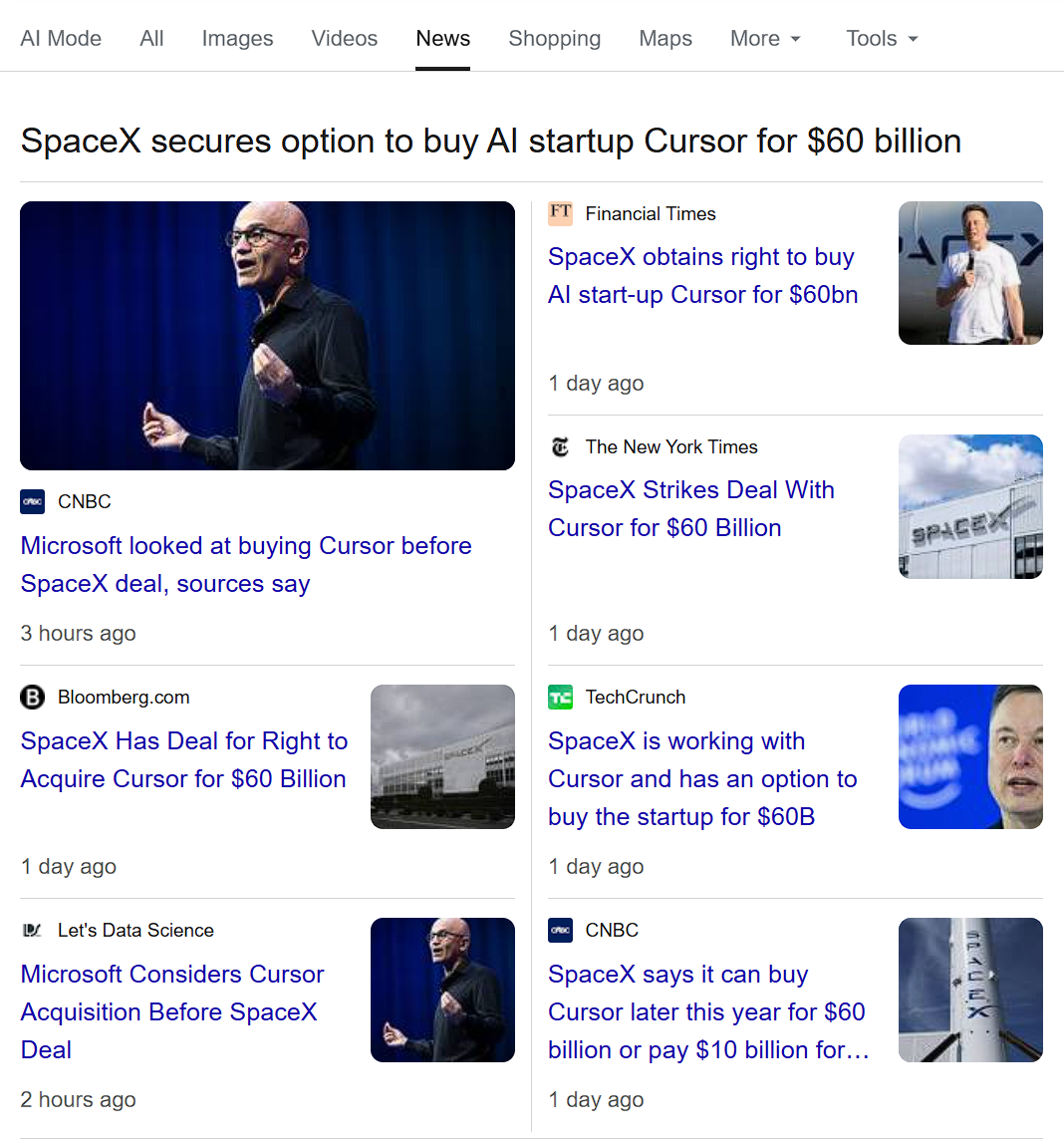
Task: Expand the More dropdown
Action: (765, 39)
